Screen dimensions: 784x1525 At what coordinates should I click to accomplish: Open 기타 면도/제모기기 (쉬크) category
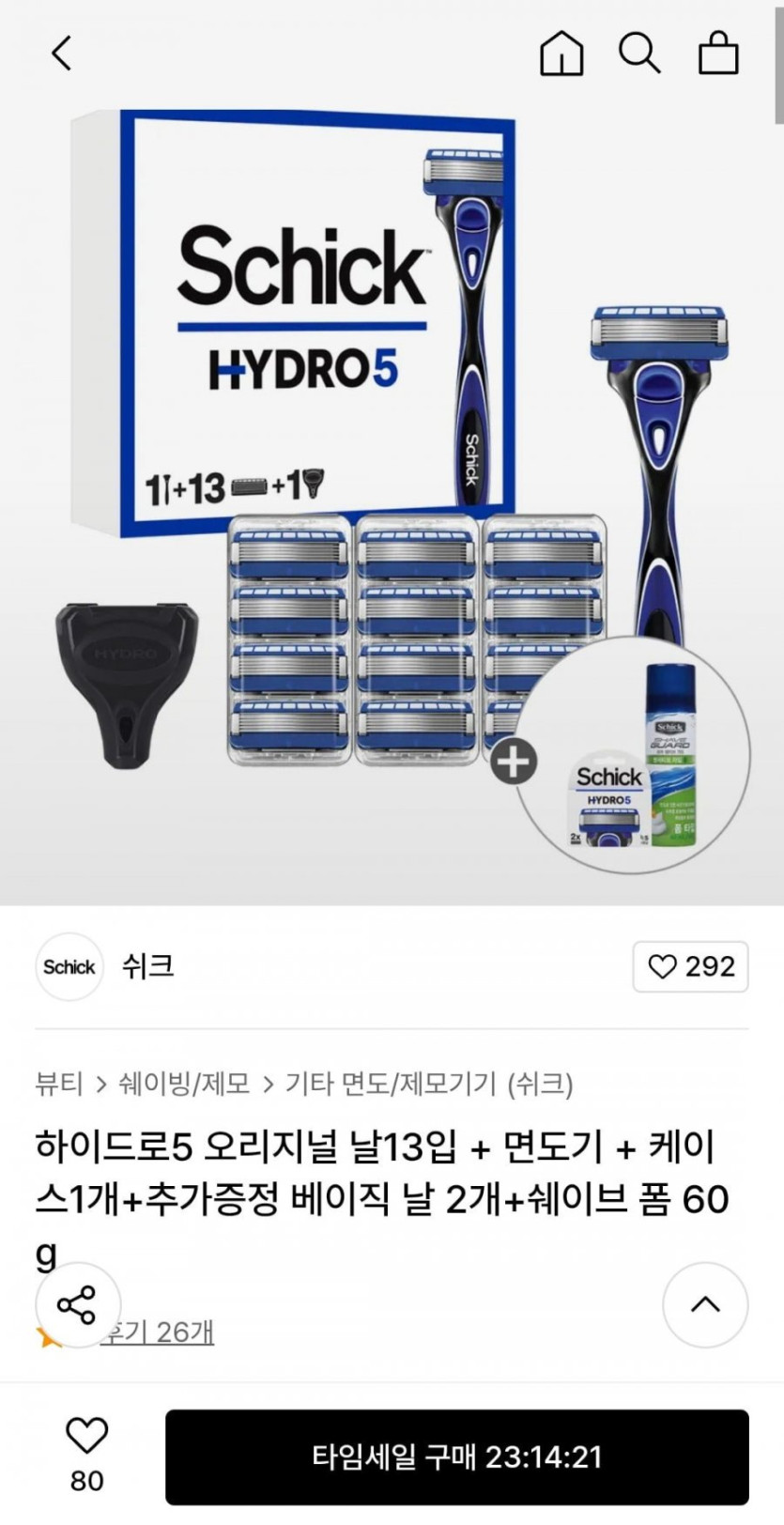click(428, 1084)
